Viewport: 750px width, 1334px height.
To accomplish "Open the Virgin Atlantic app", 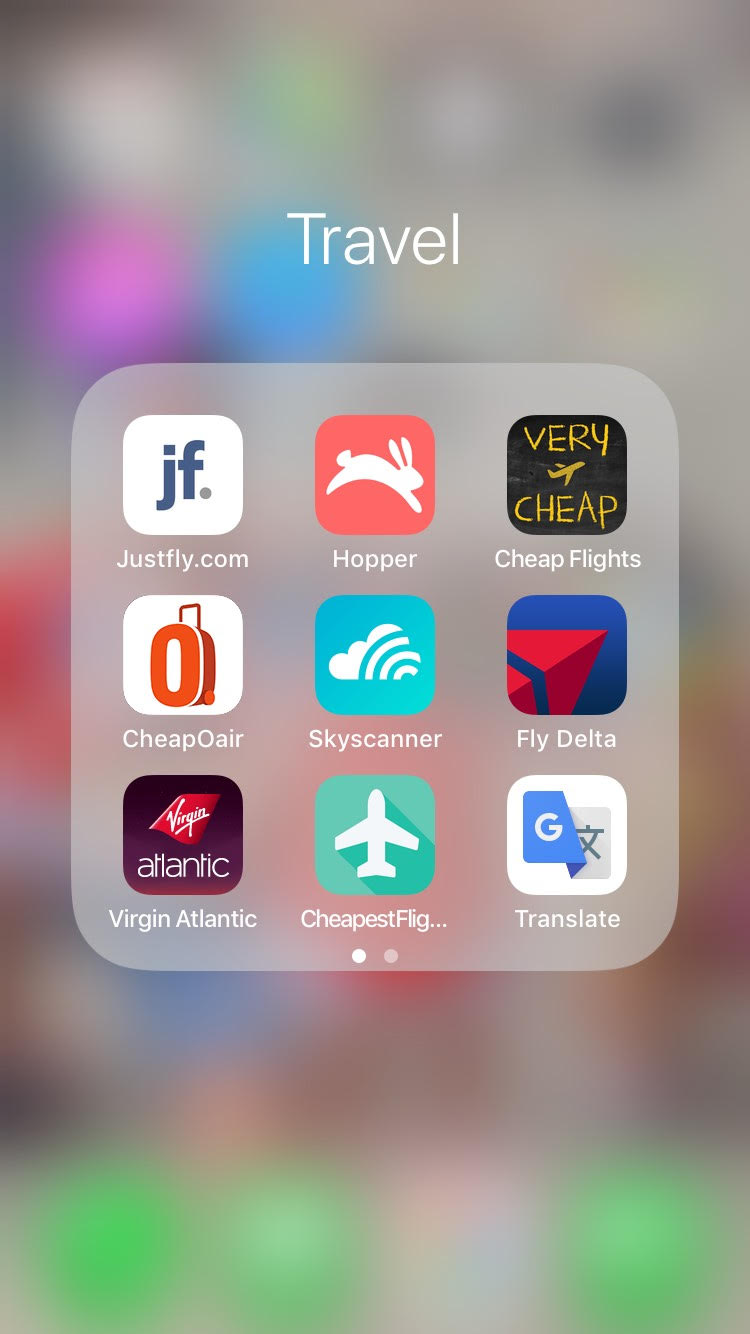I will coord(183,835).
